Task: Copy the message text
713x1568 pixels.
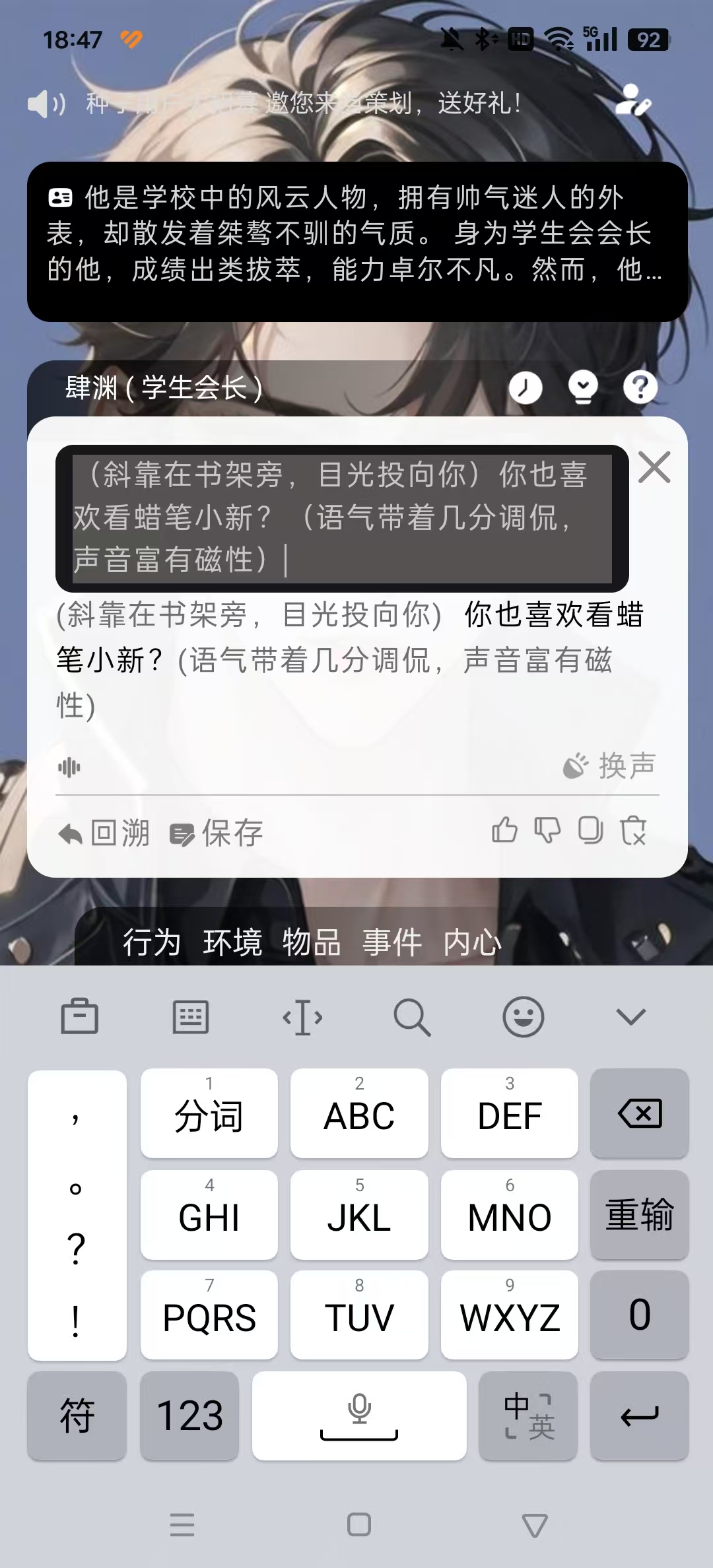Action: 590,830
